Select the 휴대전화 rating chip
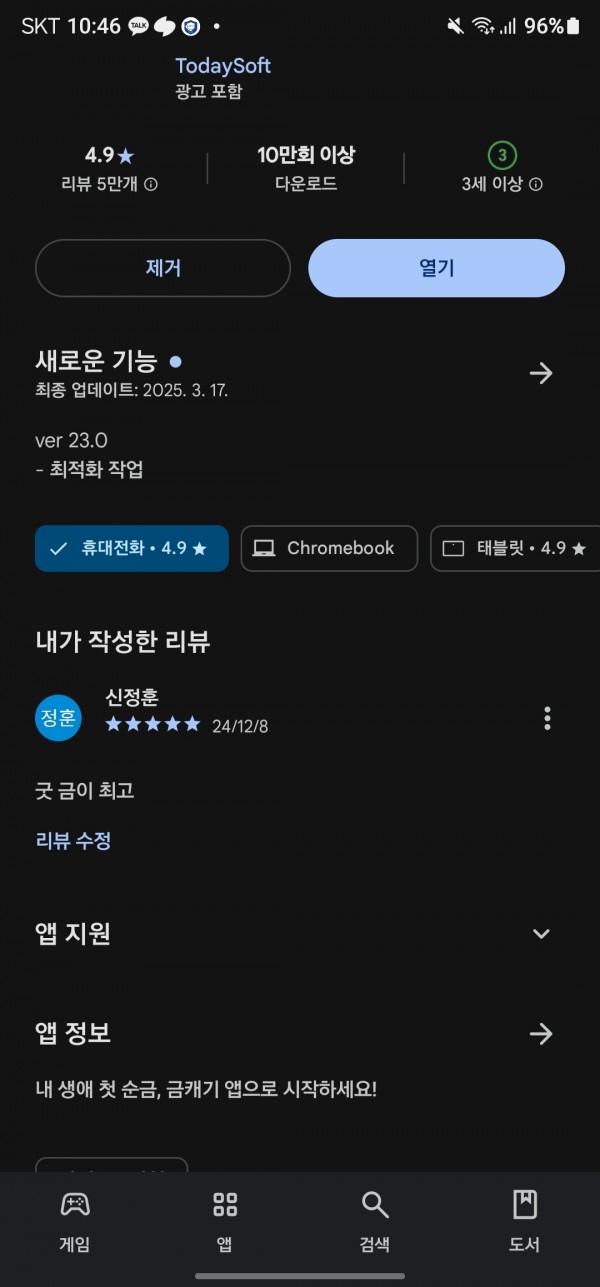This screenshot has height=1287, width=600. (132, 548)
